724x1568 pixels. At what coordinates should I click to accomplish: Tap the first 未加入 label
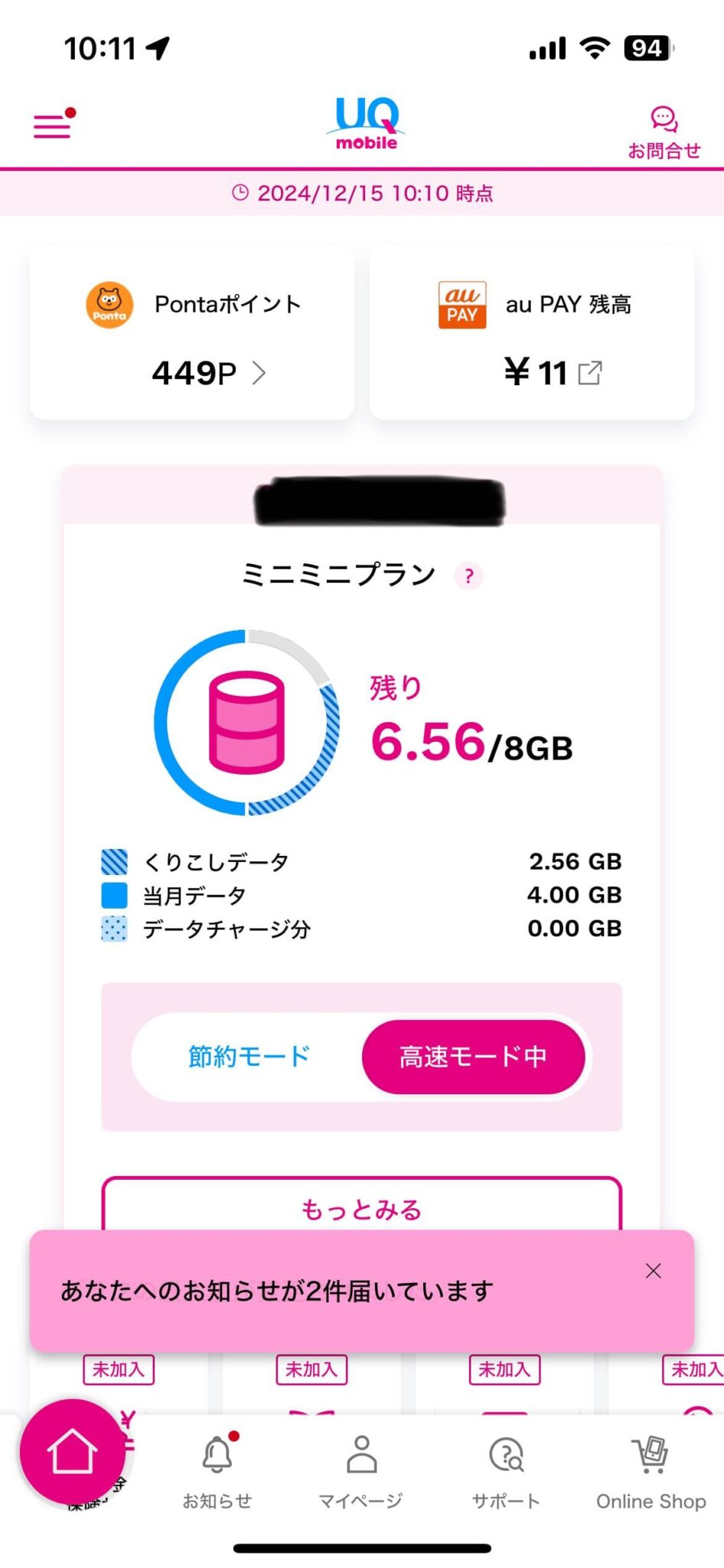click(x=119, y=1370)
